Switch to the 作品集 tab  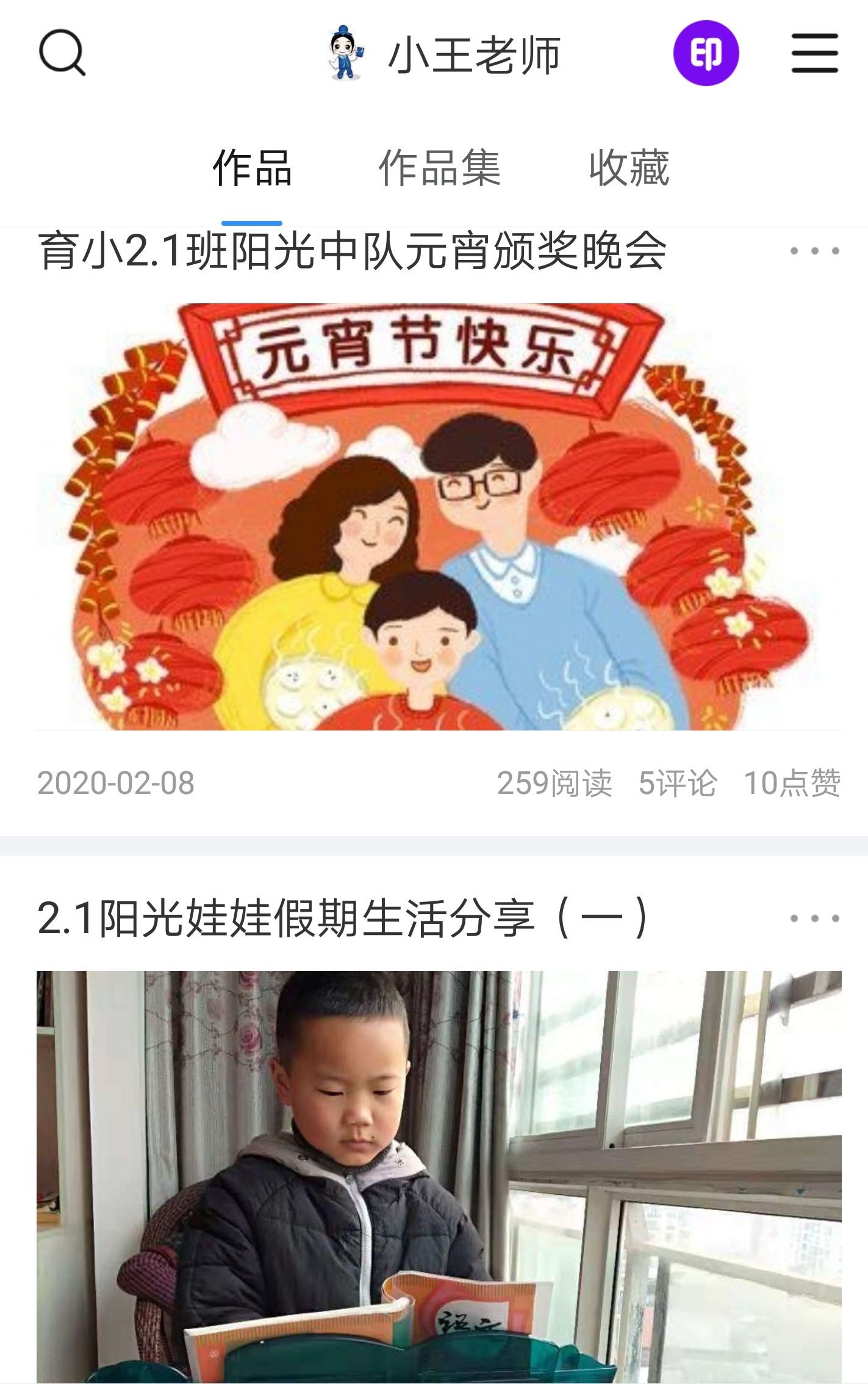(x=439, y=168)
